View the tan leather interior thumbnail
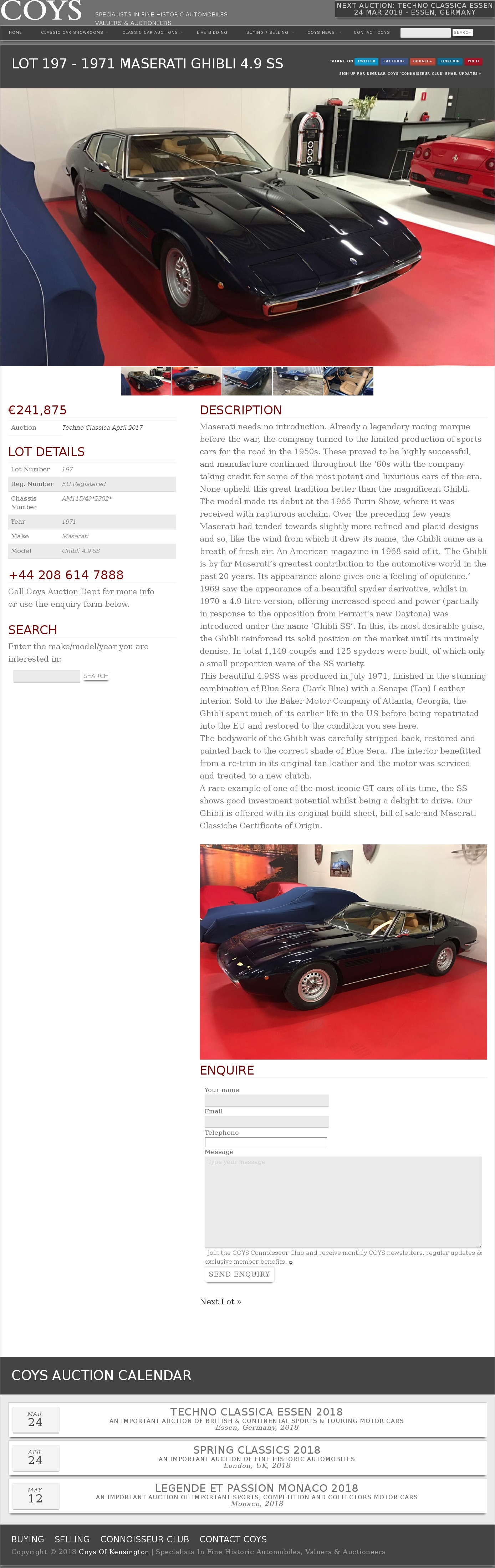 [348, 381]
